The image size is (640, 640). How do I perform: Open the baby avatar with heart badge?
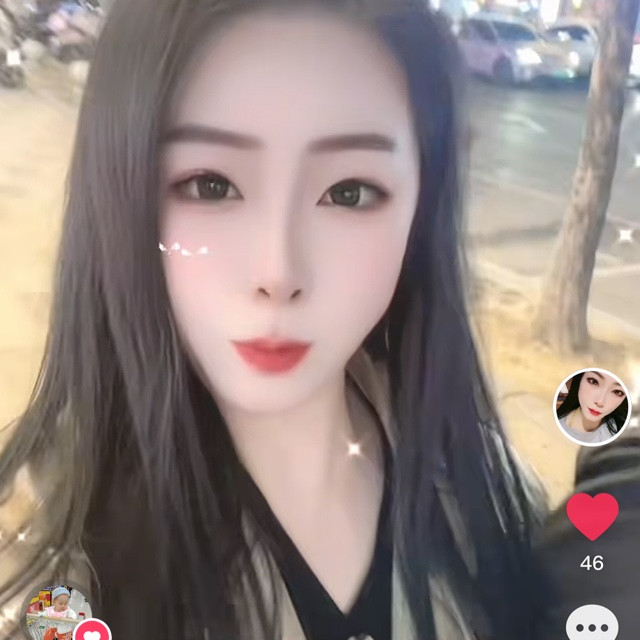(59, 614)
